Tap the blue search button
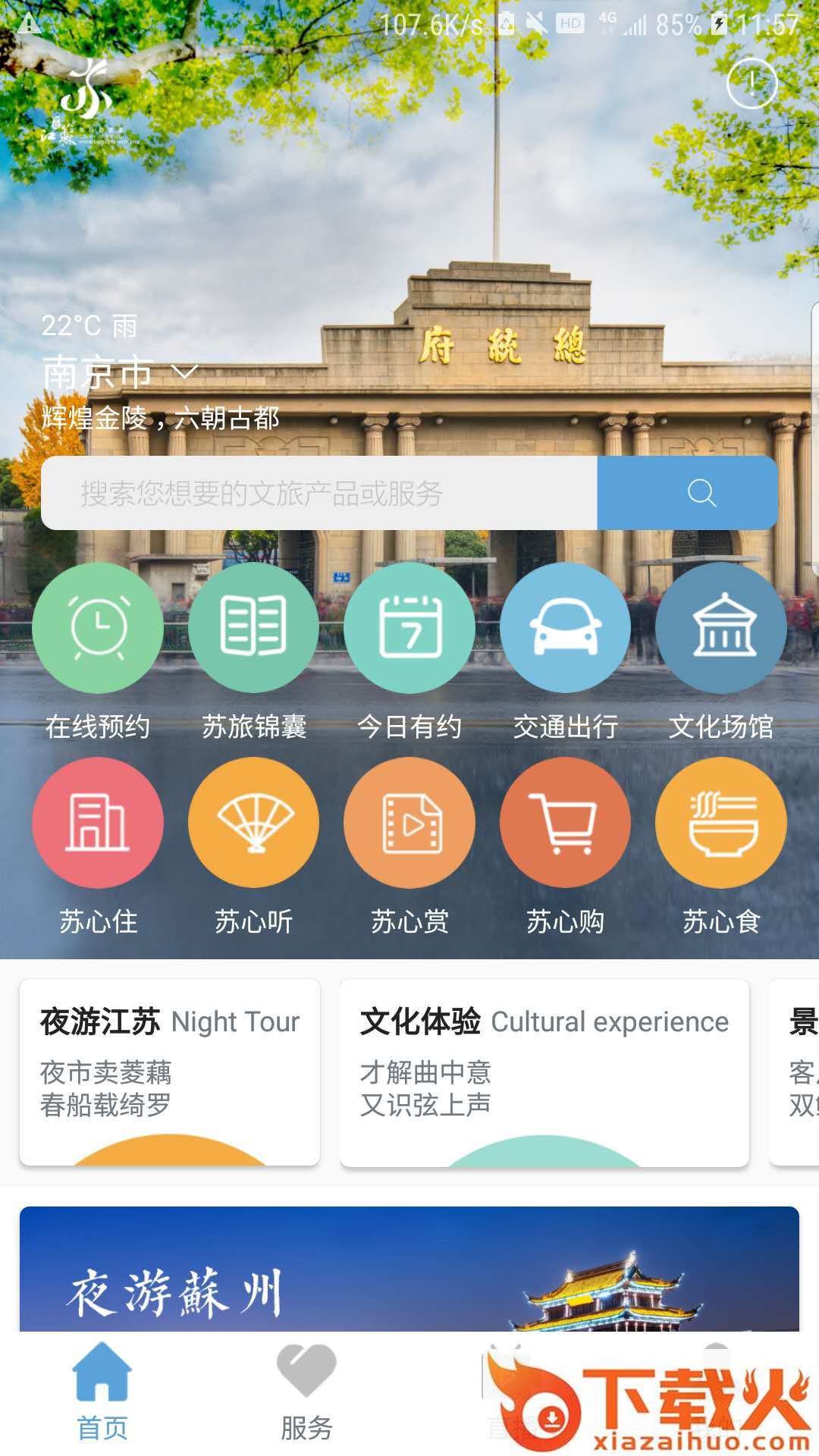 (x=687, y=493)
